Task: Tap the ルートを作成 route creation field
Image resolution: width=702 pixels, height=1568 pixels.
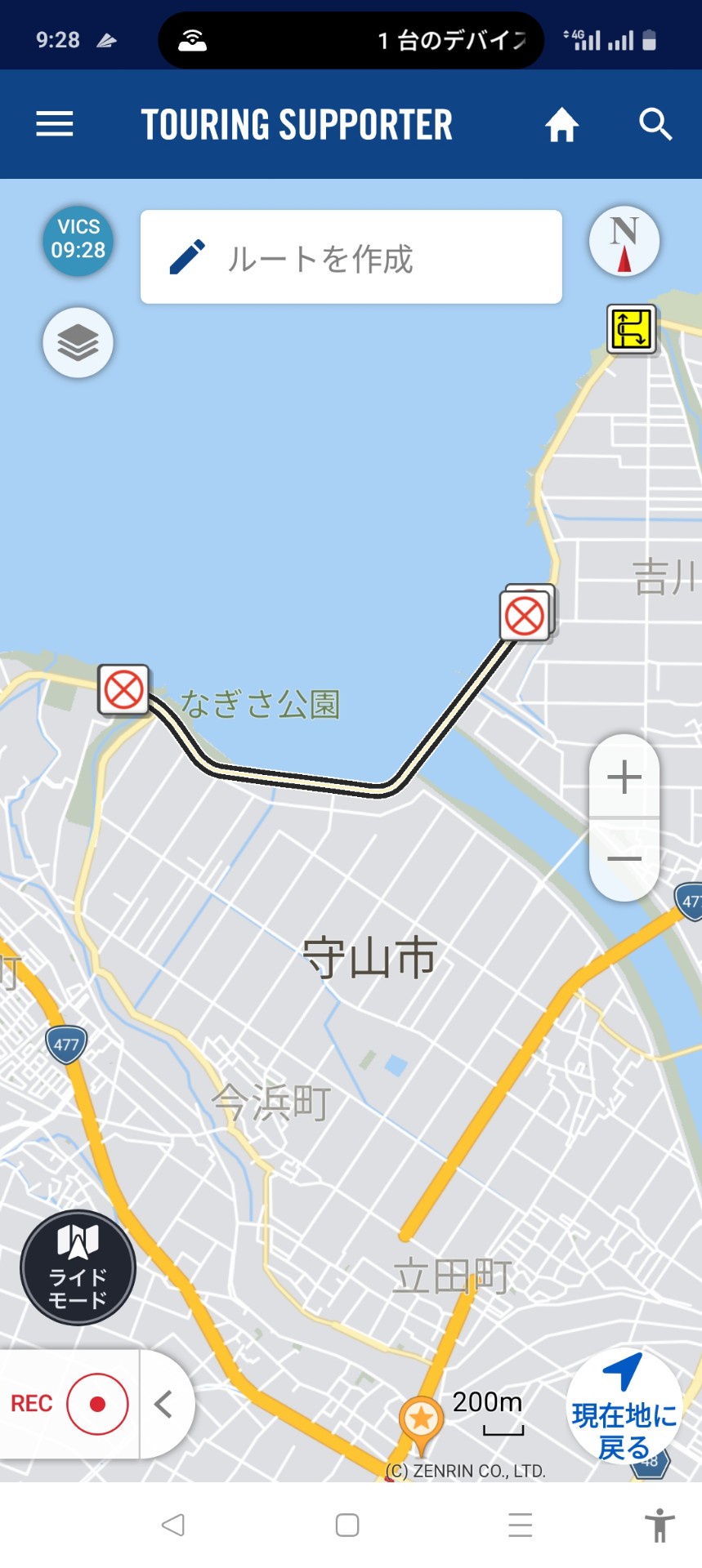Action: 351,257
